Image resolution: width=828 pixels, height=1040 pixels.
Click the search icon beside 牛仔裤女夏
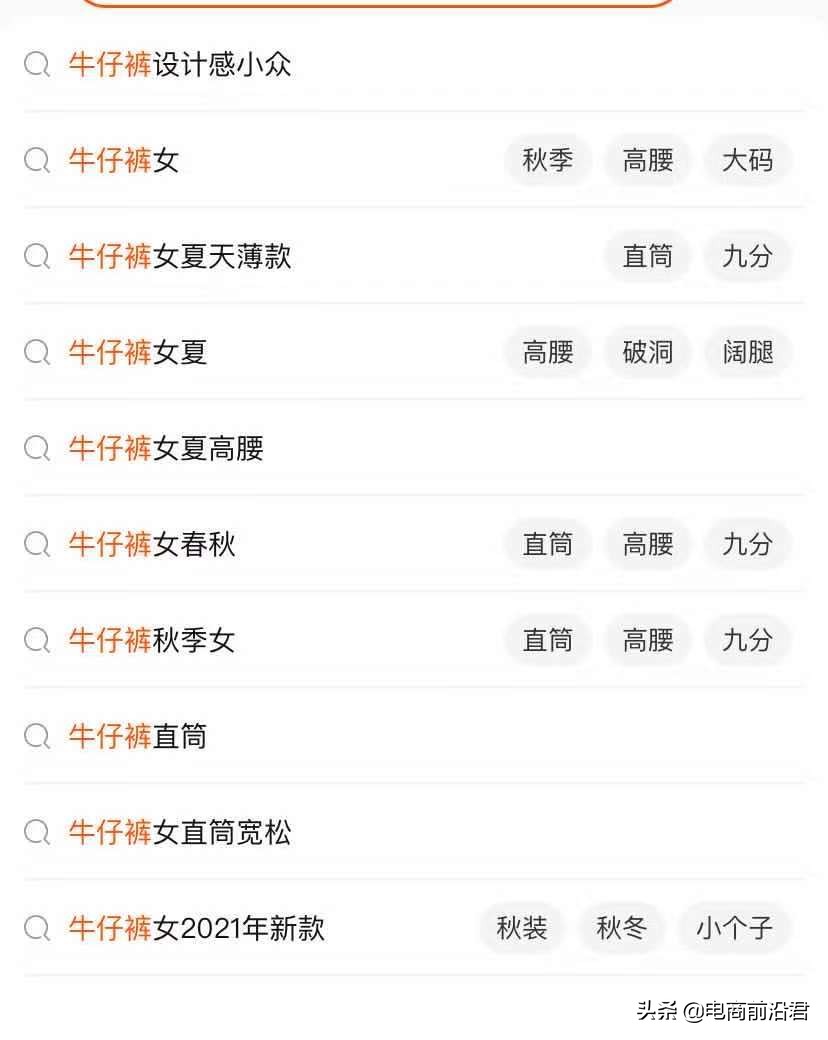click(37, 352)
